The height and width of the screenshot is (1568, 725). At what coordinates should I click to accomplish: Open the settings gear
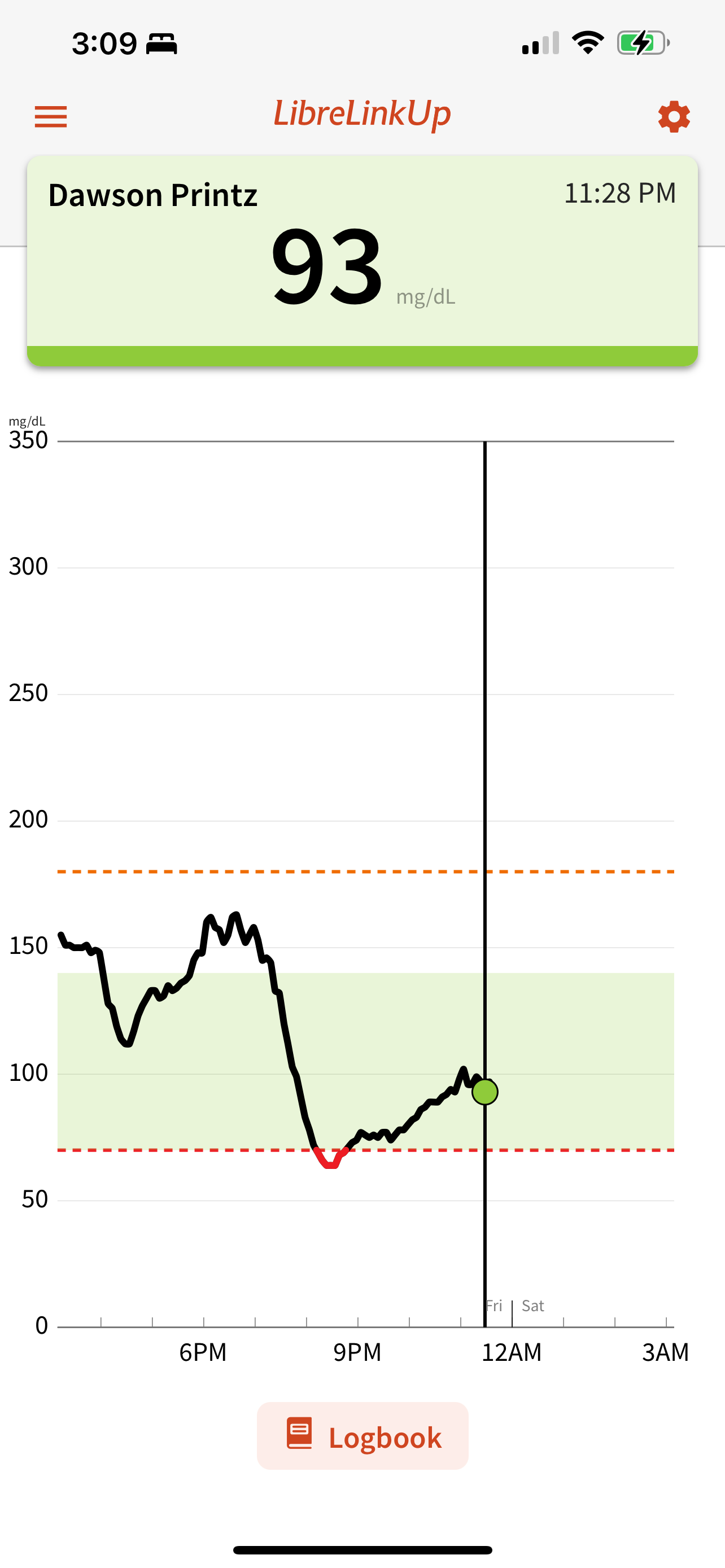click(x=674, y=116)
